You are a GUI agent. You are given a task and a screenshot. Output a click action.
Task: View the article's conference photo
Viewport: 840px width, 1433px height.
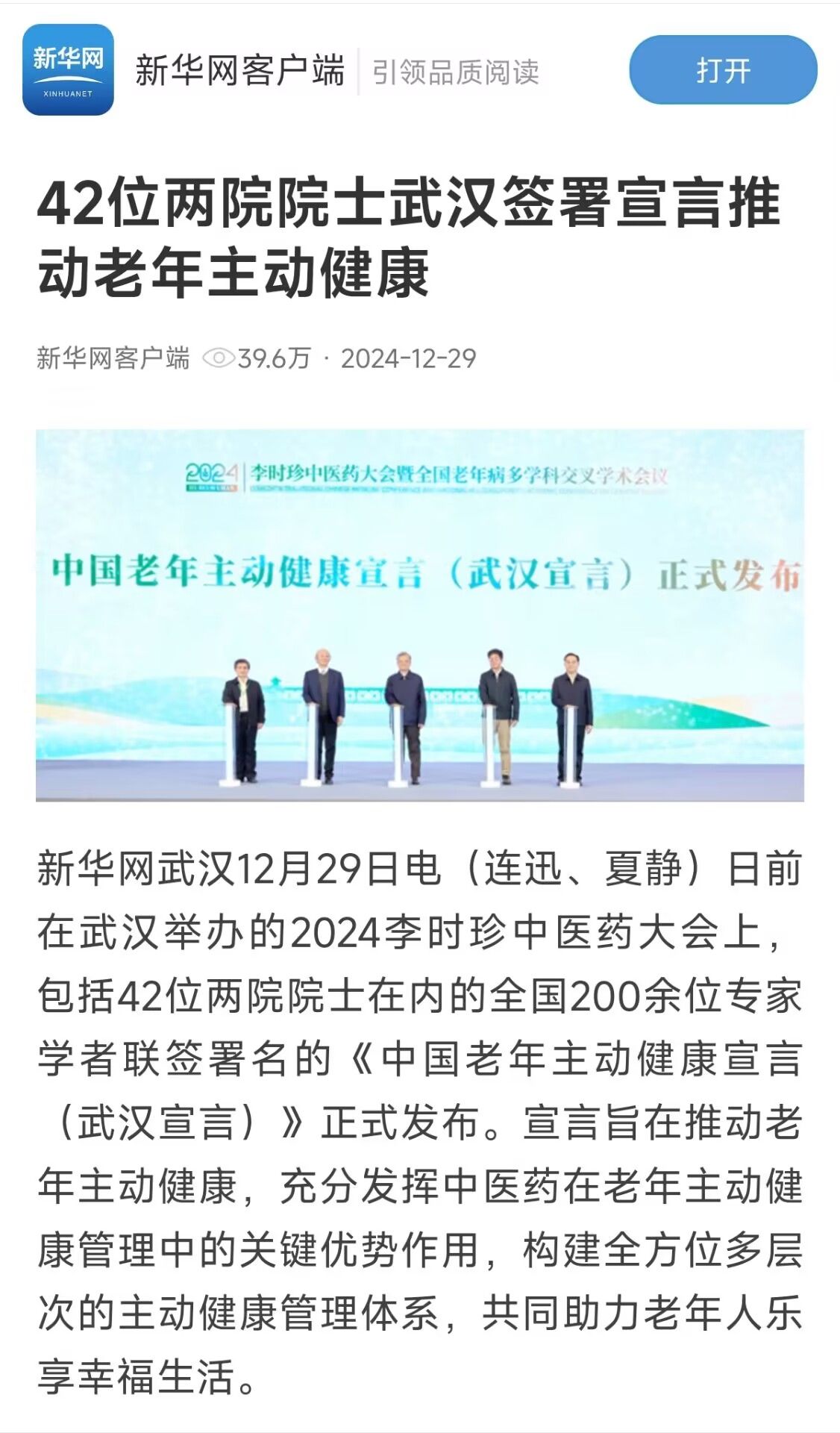pos(419,615)
